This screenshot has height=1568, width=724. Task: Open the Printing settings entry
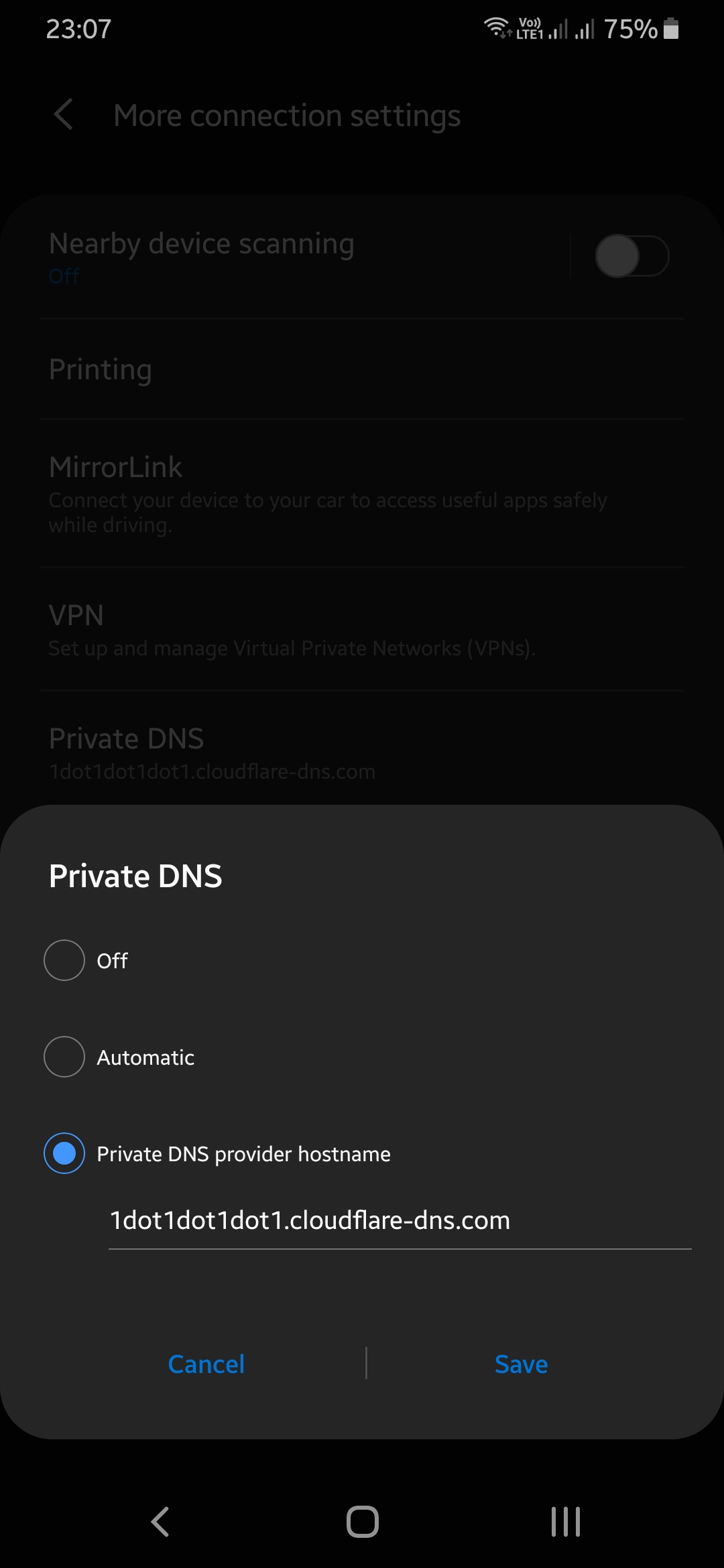362,369
